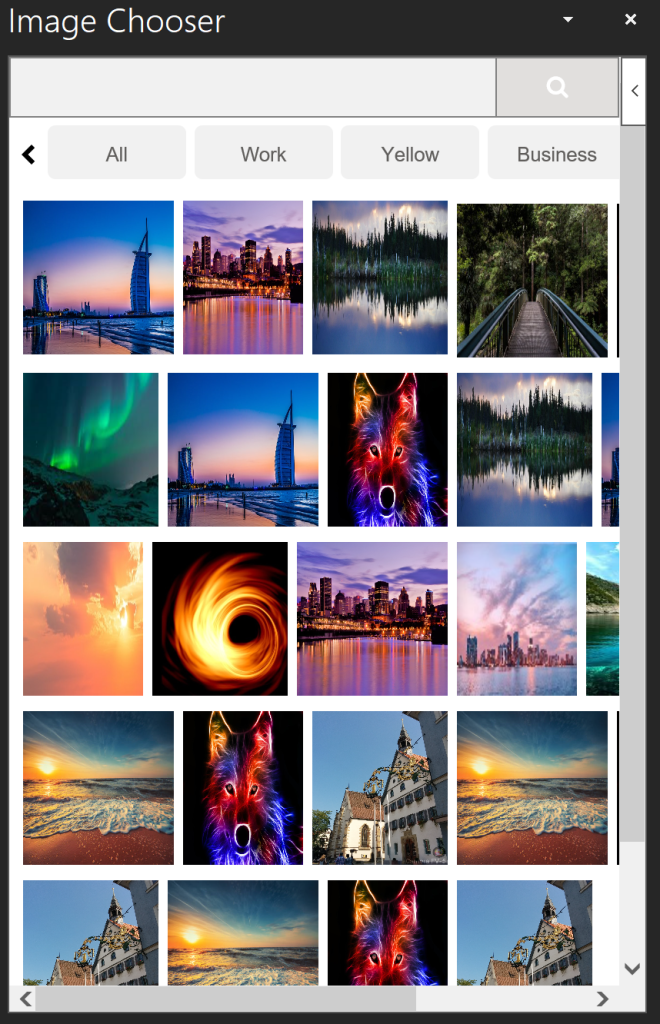The height and width of the screenshot is (1024, 660).
Task: Focus the image search text field
Action: (x=252, y=88)
